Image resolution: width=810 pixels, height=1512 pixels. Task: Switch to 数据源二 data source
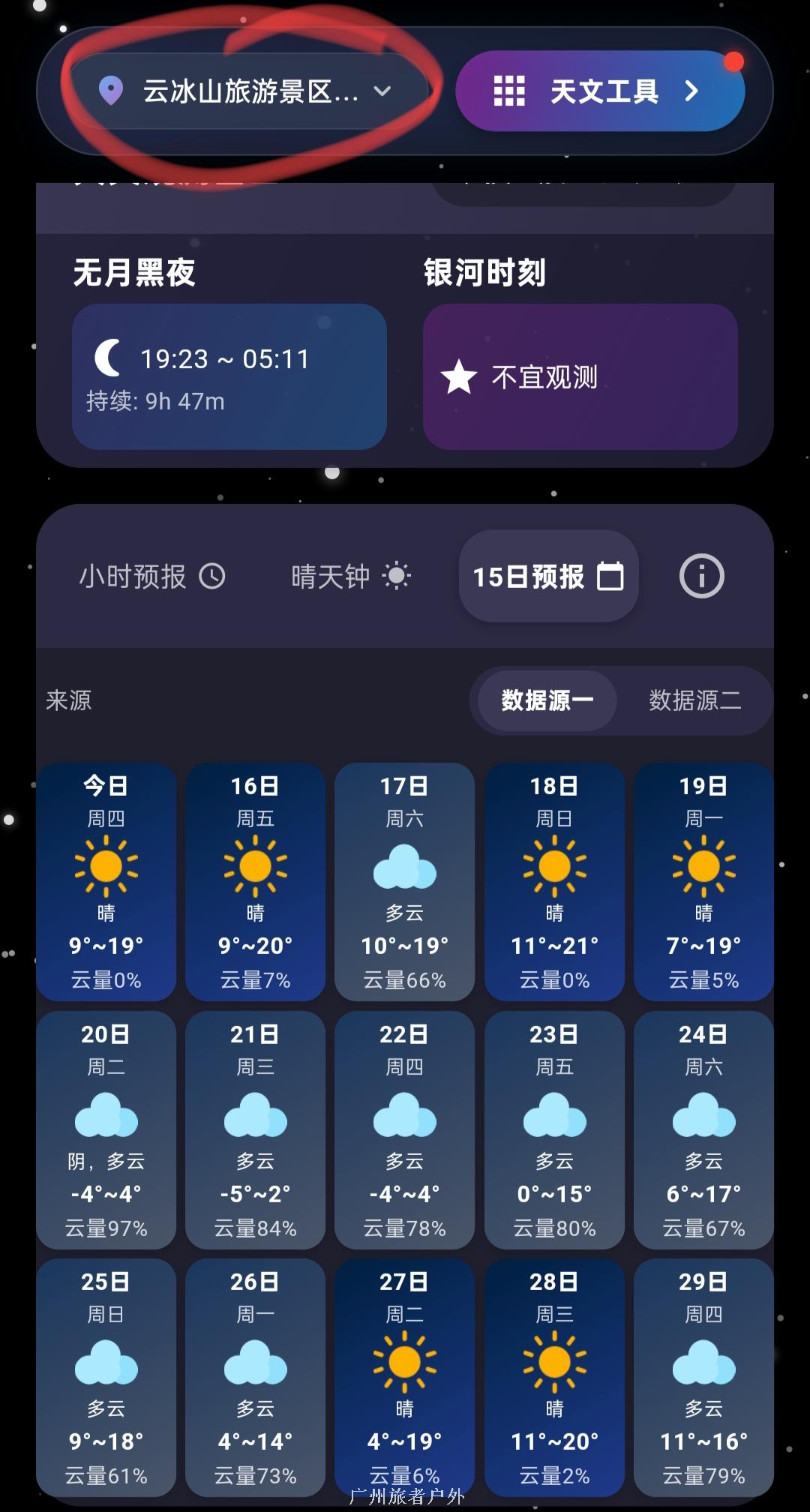[x=694, y=700]
